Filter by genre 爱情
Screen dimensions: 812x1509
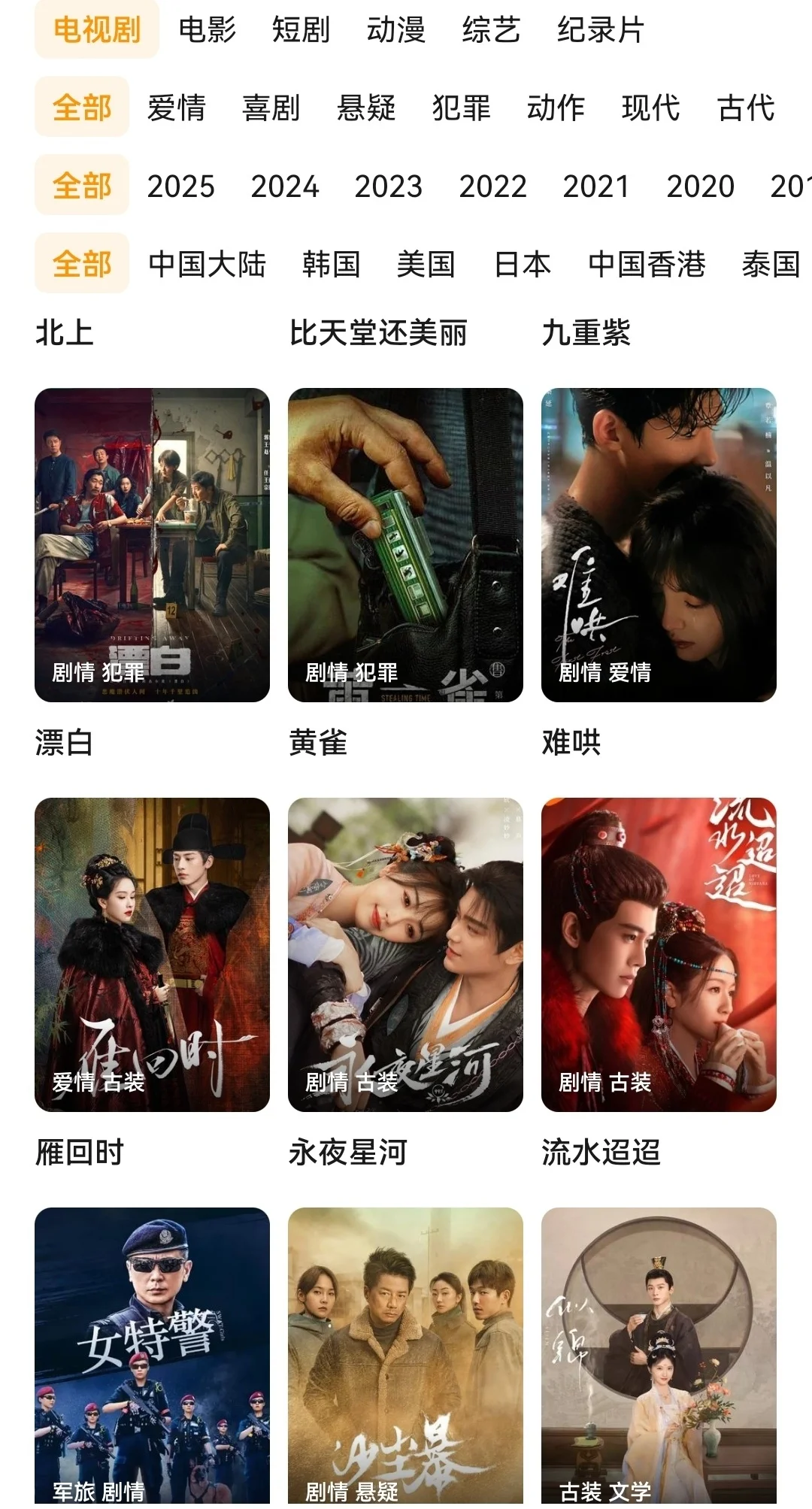(176, 108)
